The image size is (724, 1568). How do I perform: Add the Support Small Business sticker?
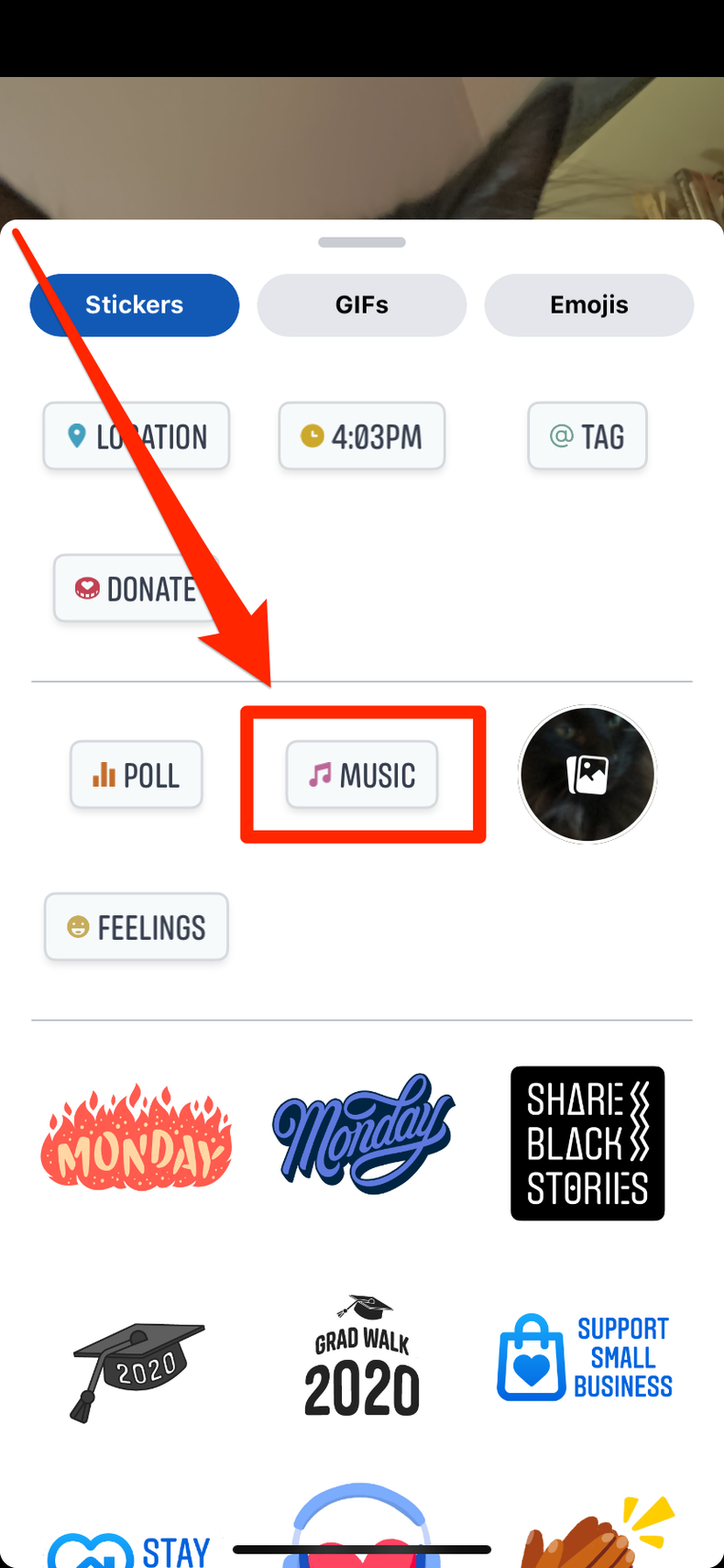[584, 1357]
